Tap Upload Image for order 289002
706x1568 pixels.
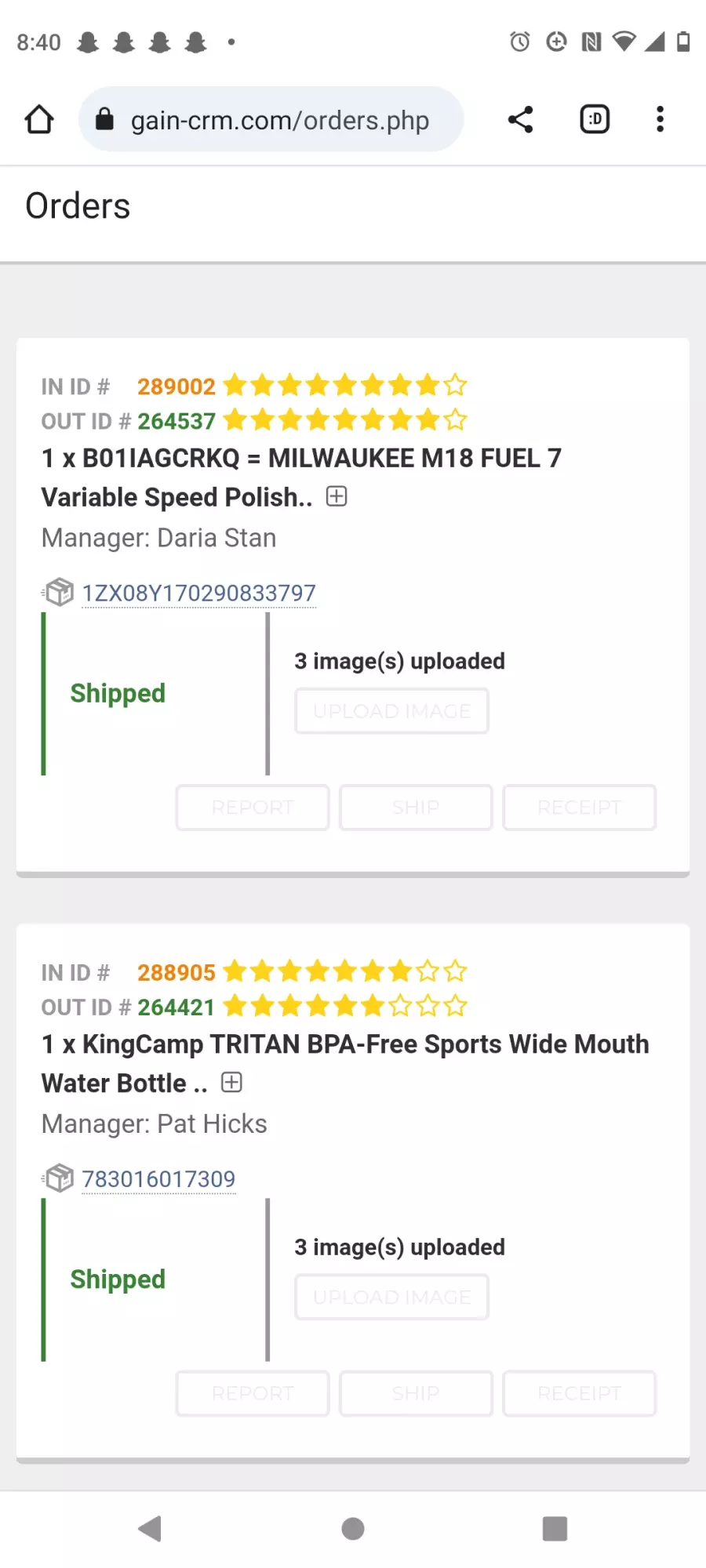click(391, 711)
